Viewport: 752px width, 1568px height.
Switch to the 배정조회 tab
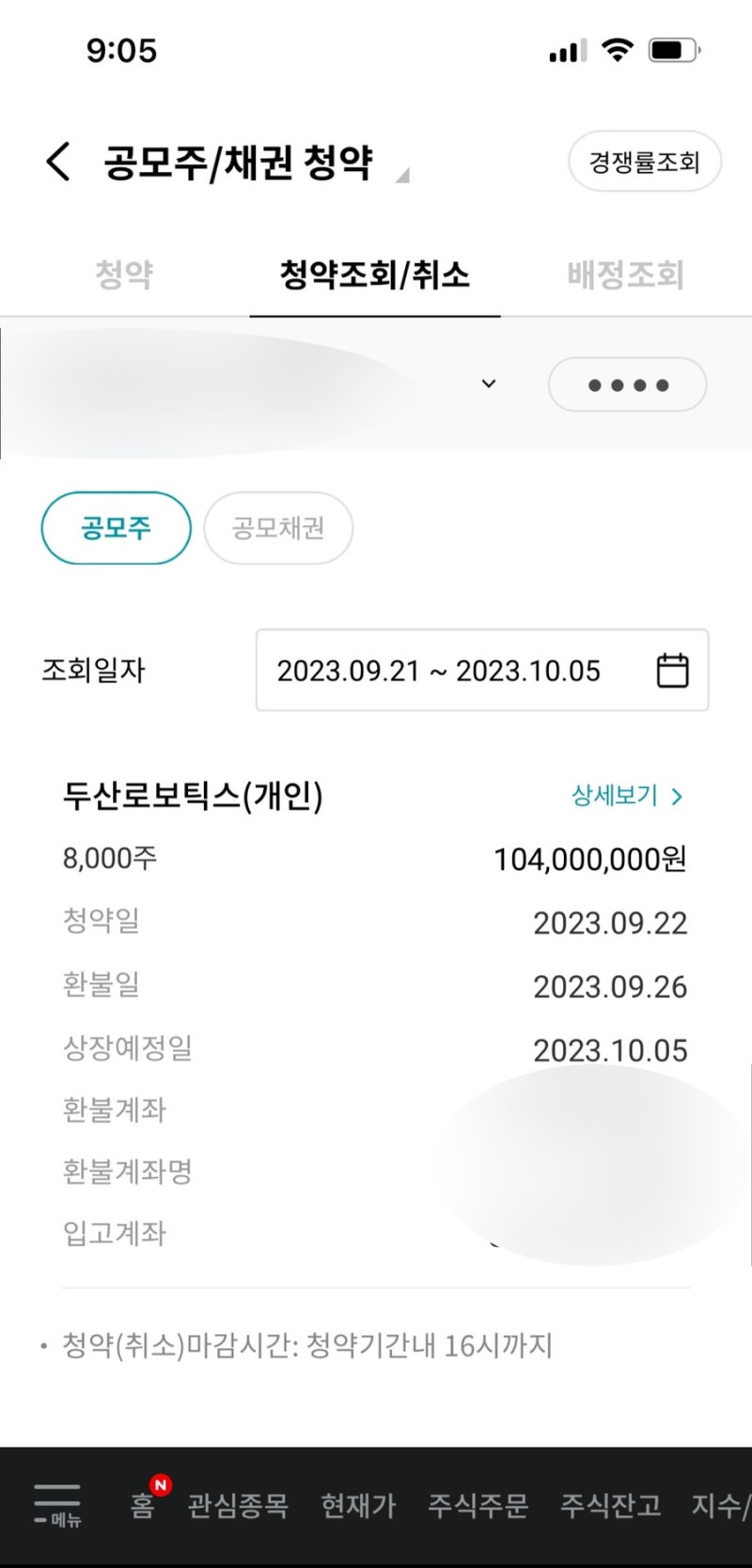point(623,273)
